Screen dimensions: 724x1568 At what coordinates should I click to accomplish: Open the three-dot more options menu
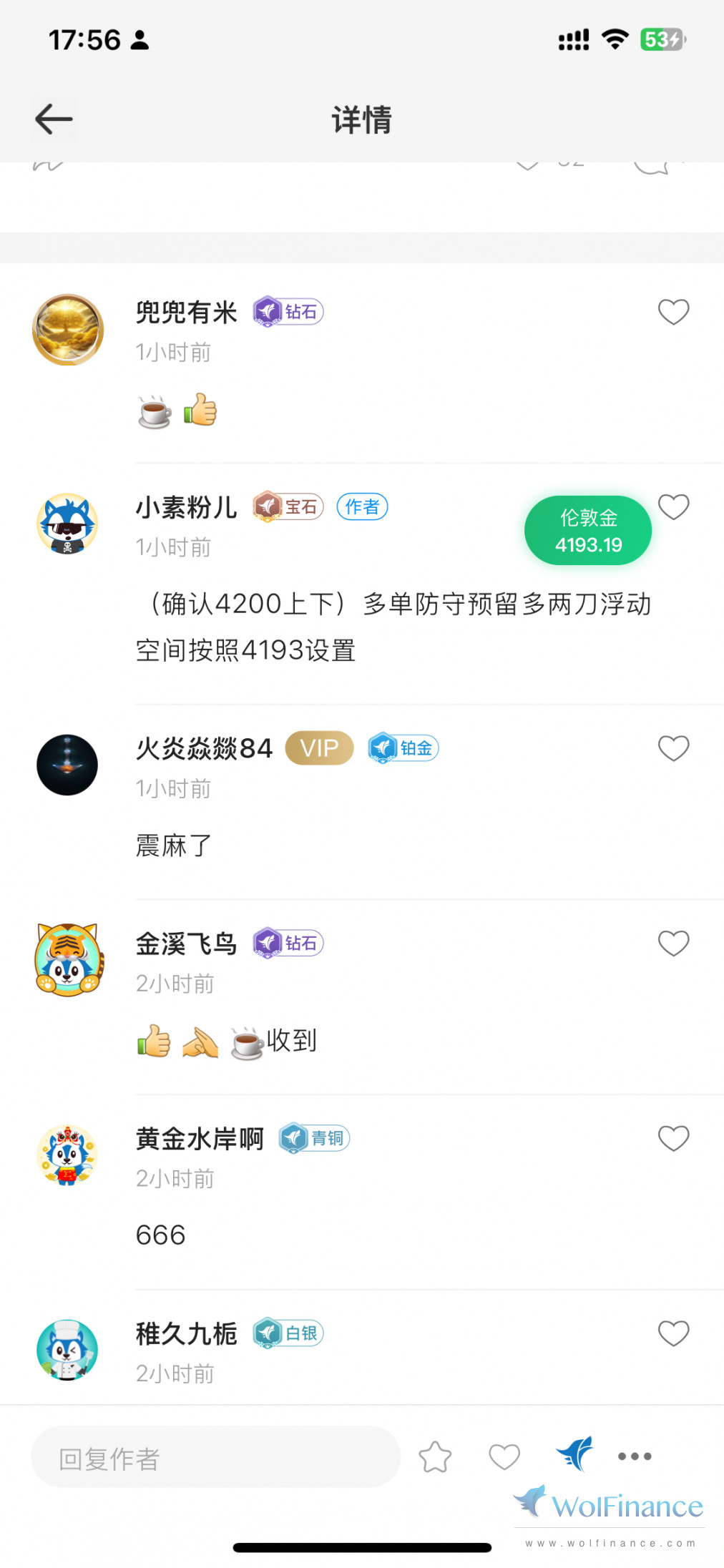point(635,1456)
